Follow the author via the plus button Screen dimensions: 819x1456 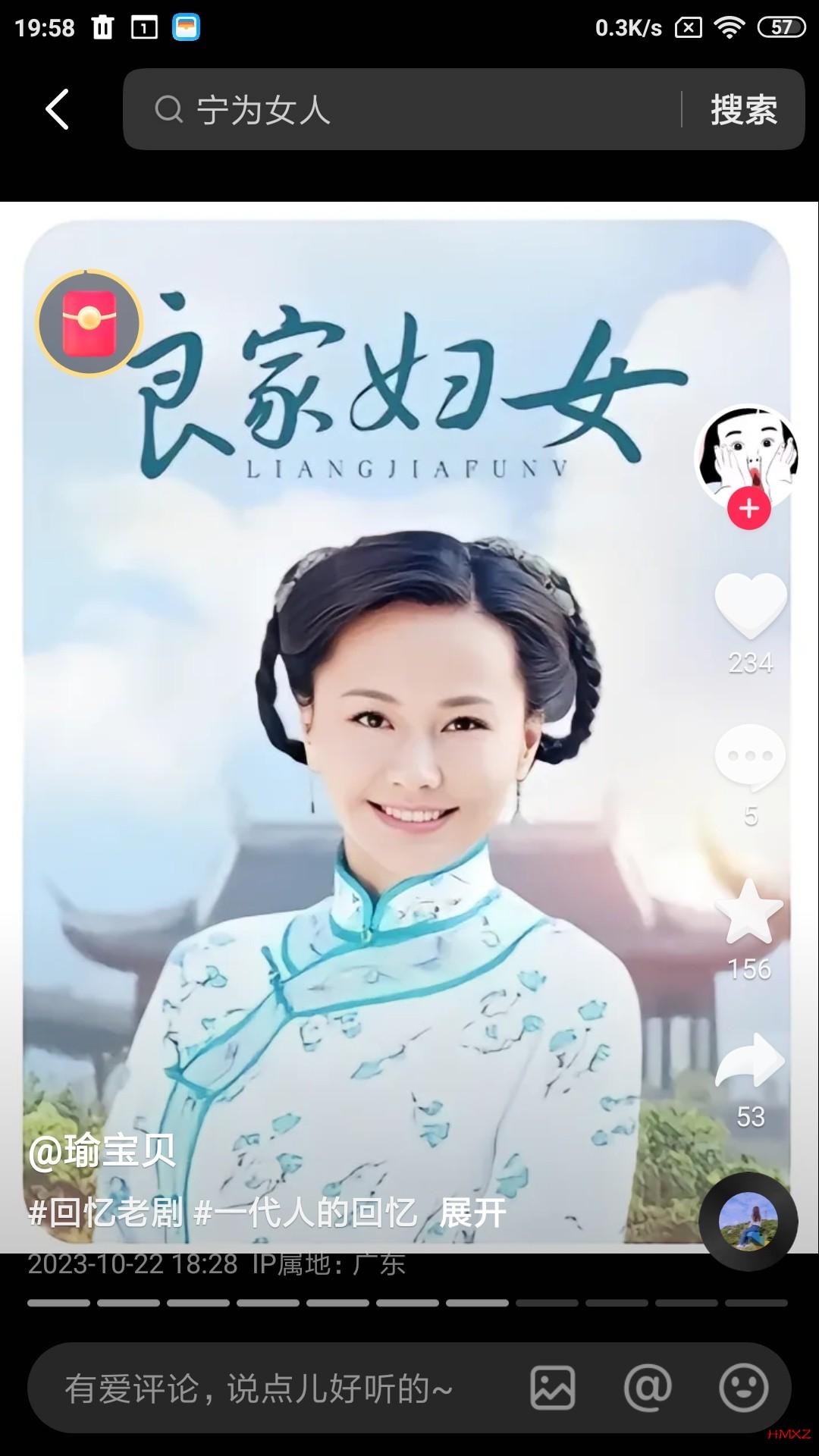(748, 509)
